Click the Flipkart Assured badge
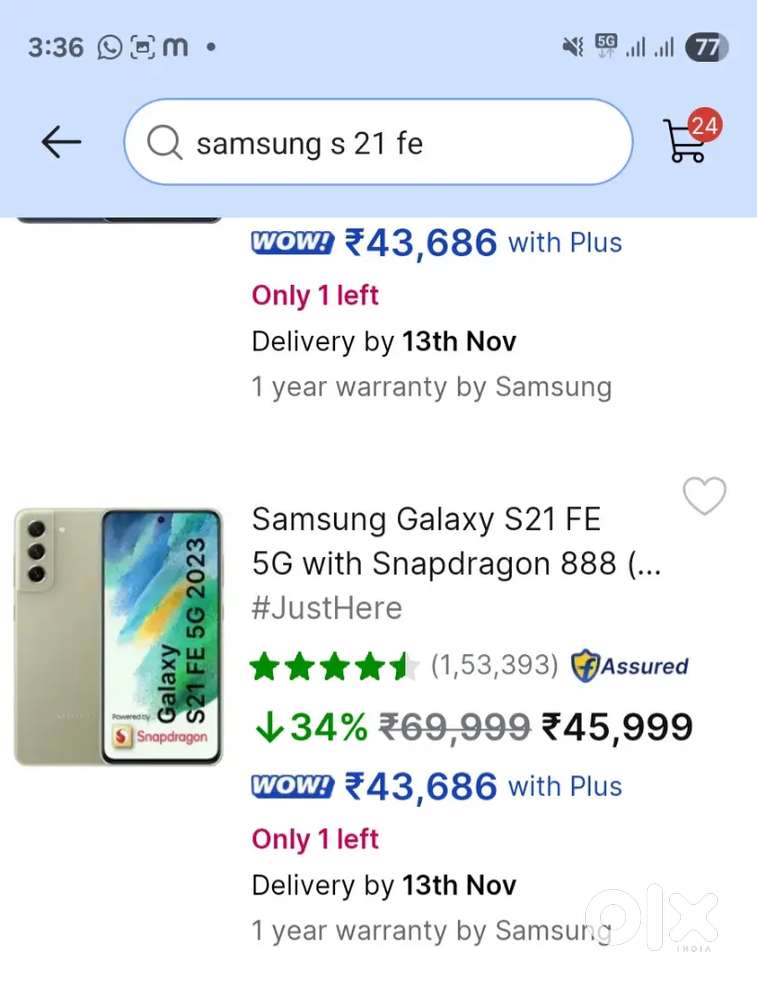 tap(629, 665)
